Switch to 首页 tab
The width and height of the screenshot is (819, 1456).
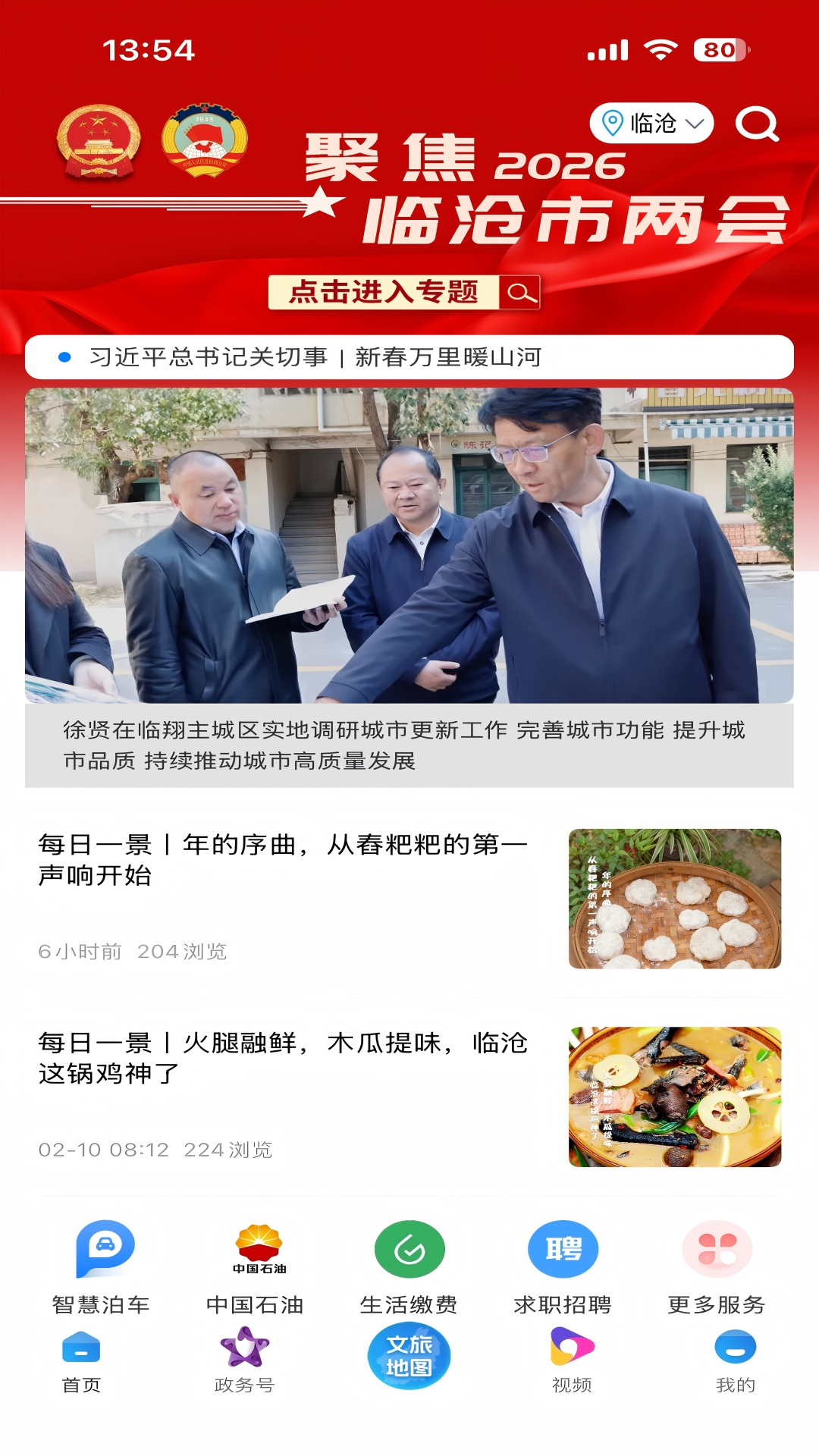(x=81, y=1363)
